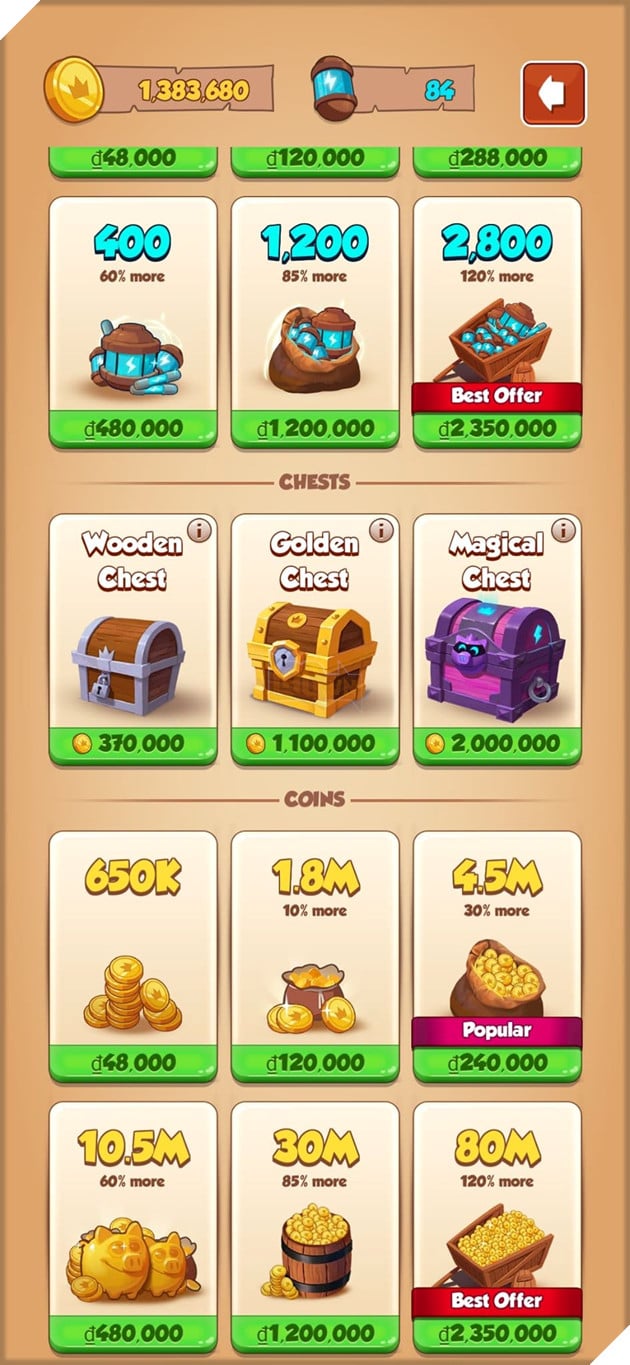The width and height of the screenshot is (630, 1365).
Task: Select the Popular 4.5M coins pack
Action: [497, 1062]
